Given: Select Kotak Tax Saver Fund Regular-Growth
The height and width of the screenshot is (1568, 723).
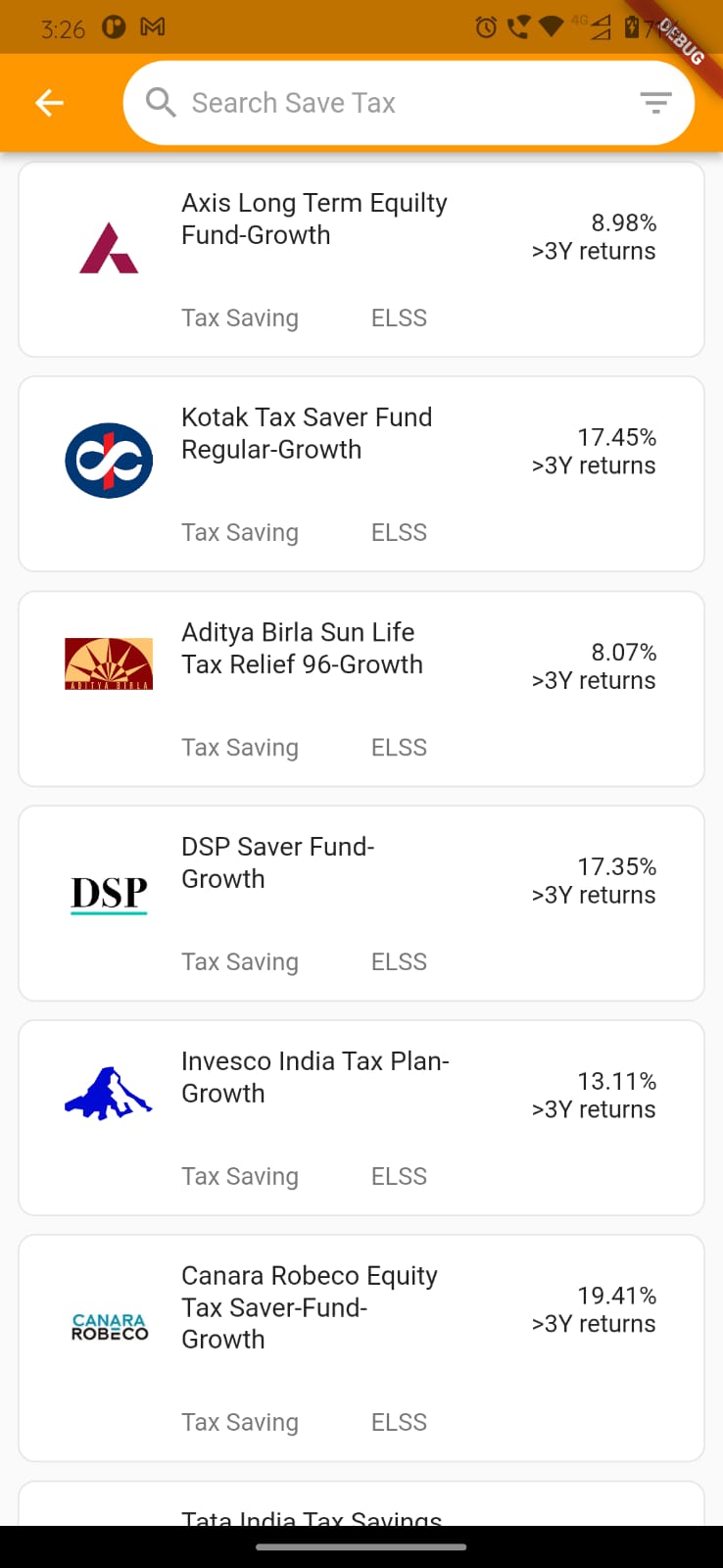Looking at the screenshot, I should click(x=361, y=474).
